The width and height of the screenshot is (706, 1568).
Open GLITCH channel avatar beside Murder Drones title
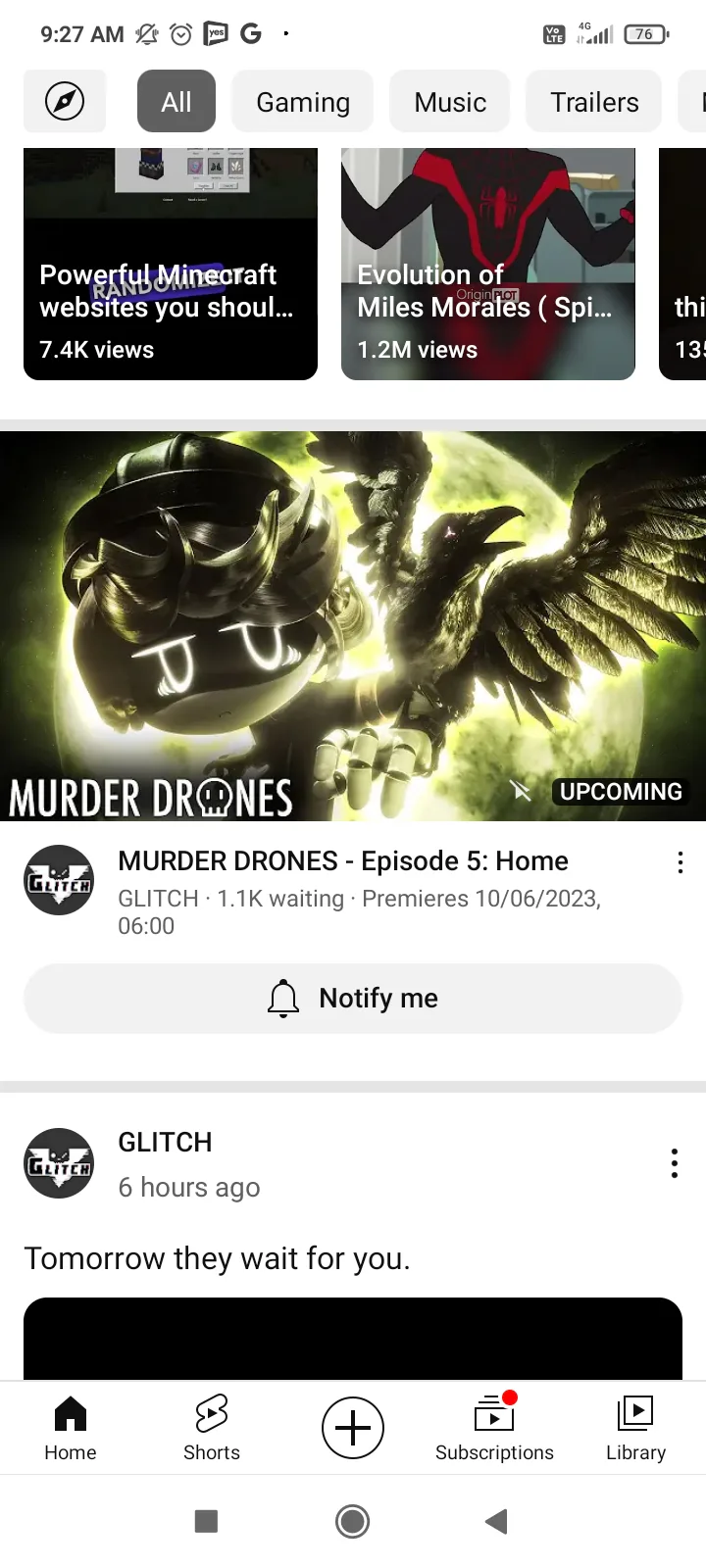click(x=59, y=880)
